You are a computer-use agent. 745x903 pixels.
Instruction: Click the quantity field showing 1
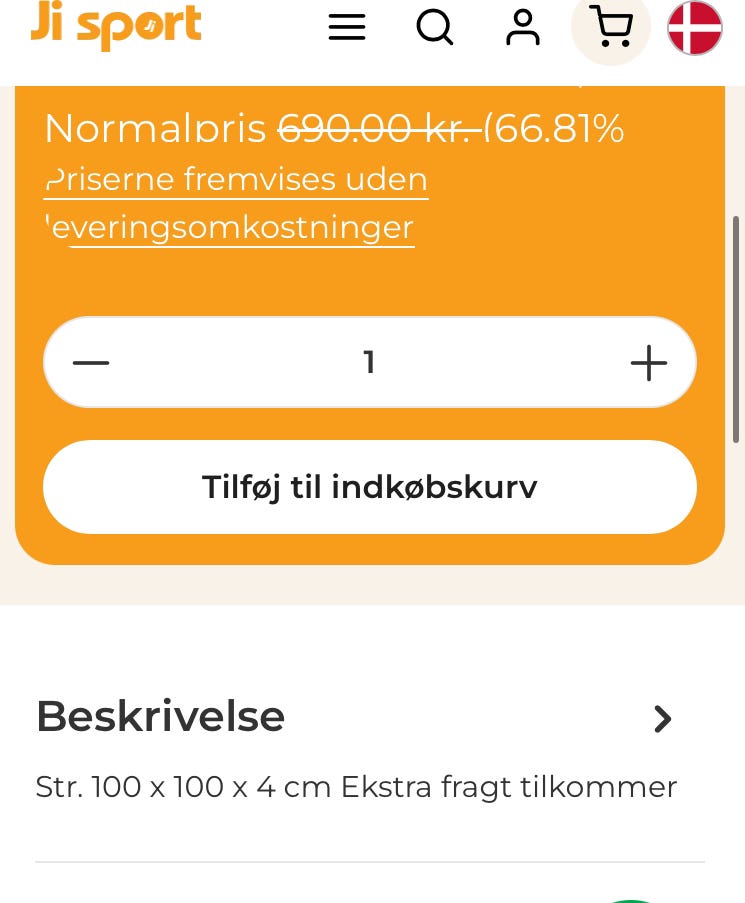click(x=369, y=362)
